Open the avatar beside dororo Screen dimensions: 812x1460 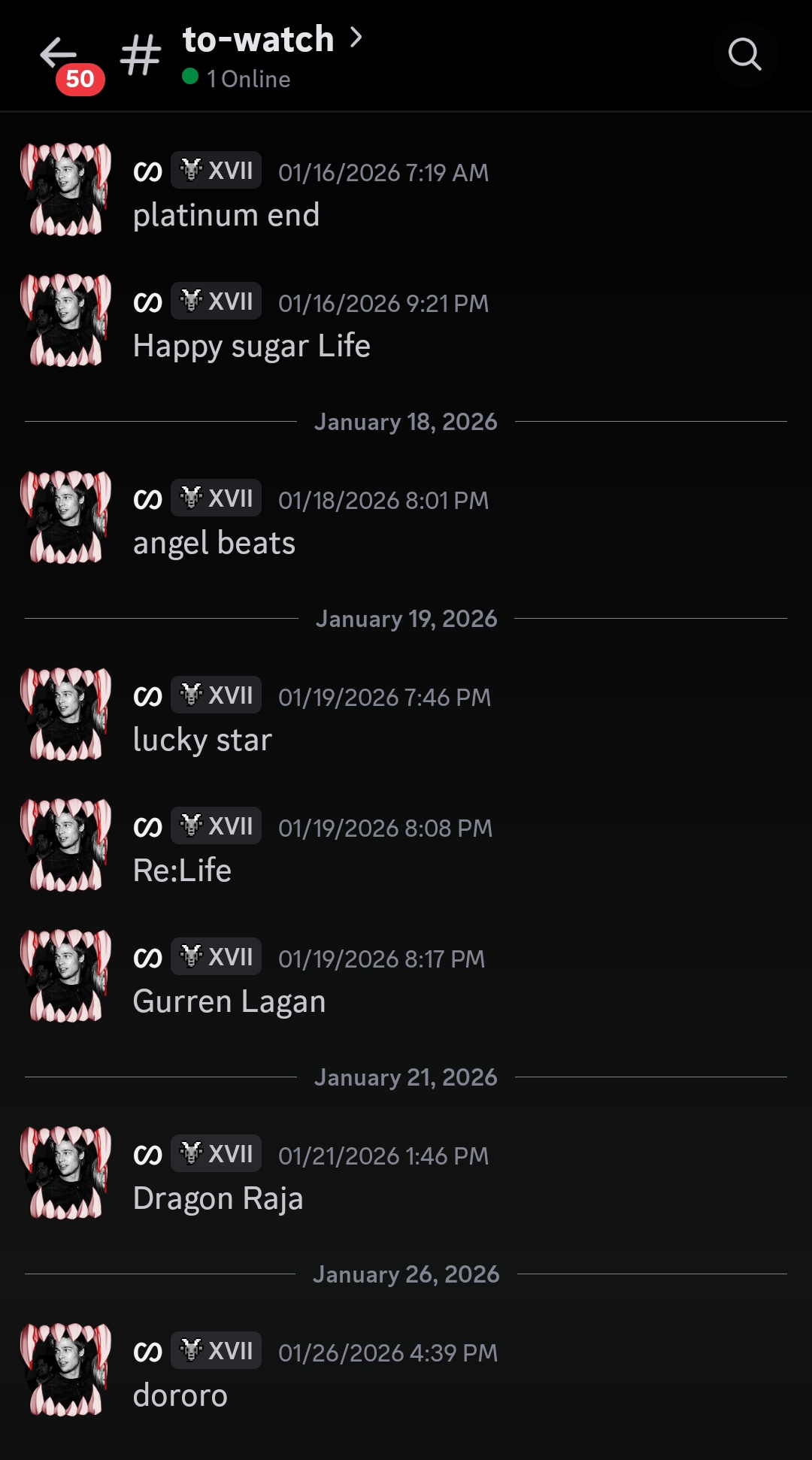[x=65, y=1370]
